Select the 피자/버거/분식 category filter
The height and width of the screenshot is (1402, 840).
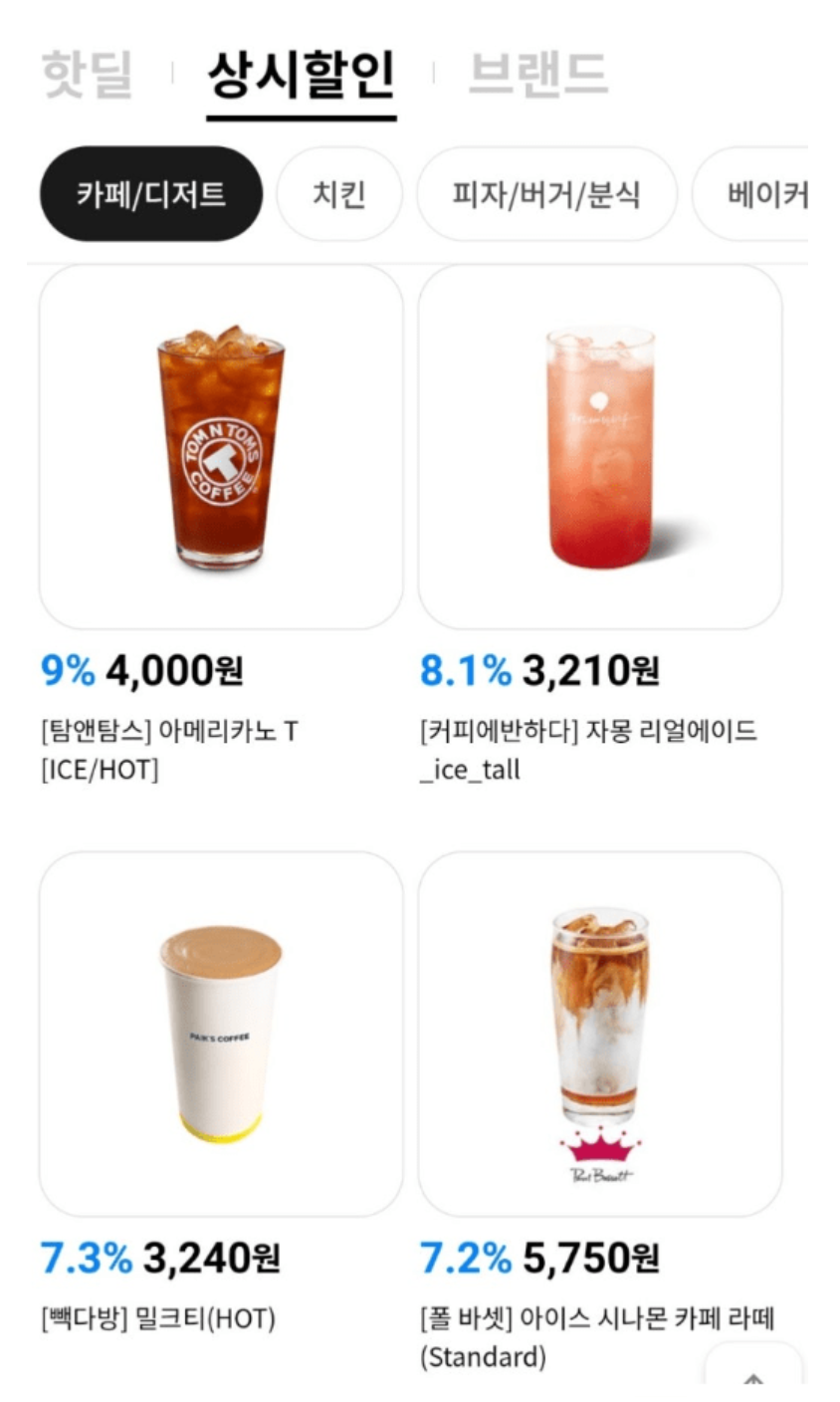(548, 195)
